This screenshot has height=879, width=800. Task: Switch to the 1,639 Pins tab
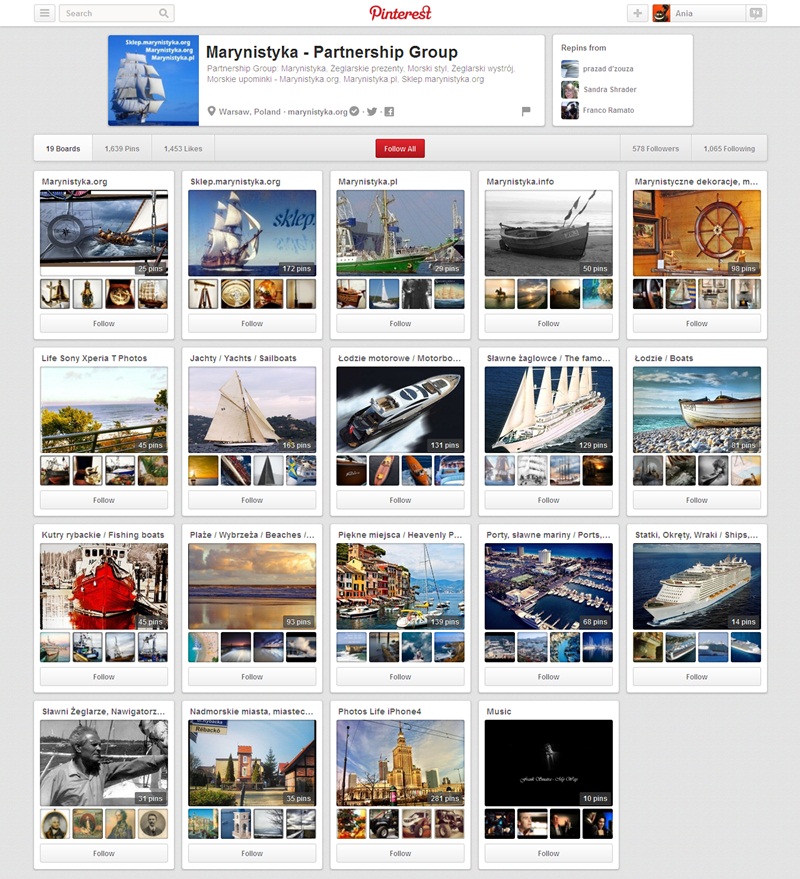tap(122, 148)
